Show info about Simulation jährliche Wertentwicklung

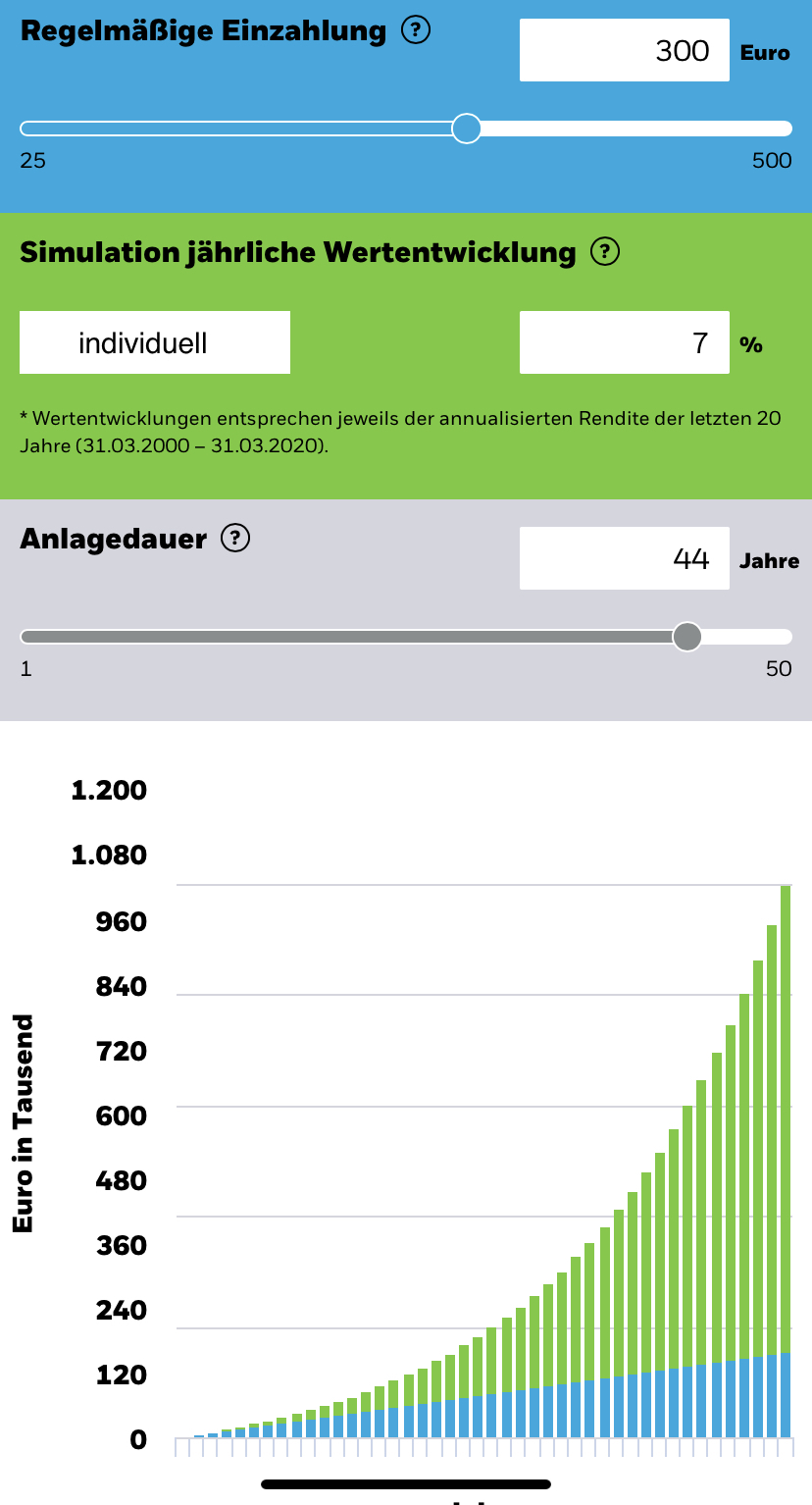coord(605,252)
